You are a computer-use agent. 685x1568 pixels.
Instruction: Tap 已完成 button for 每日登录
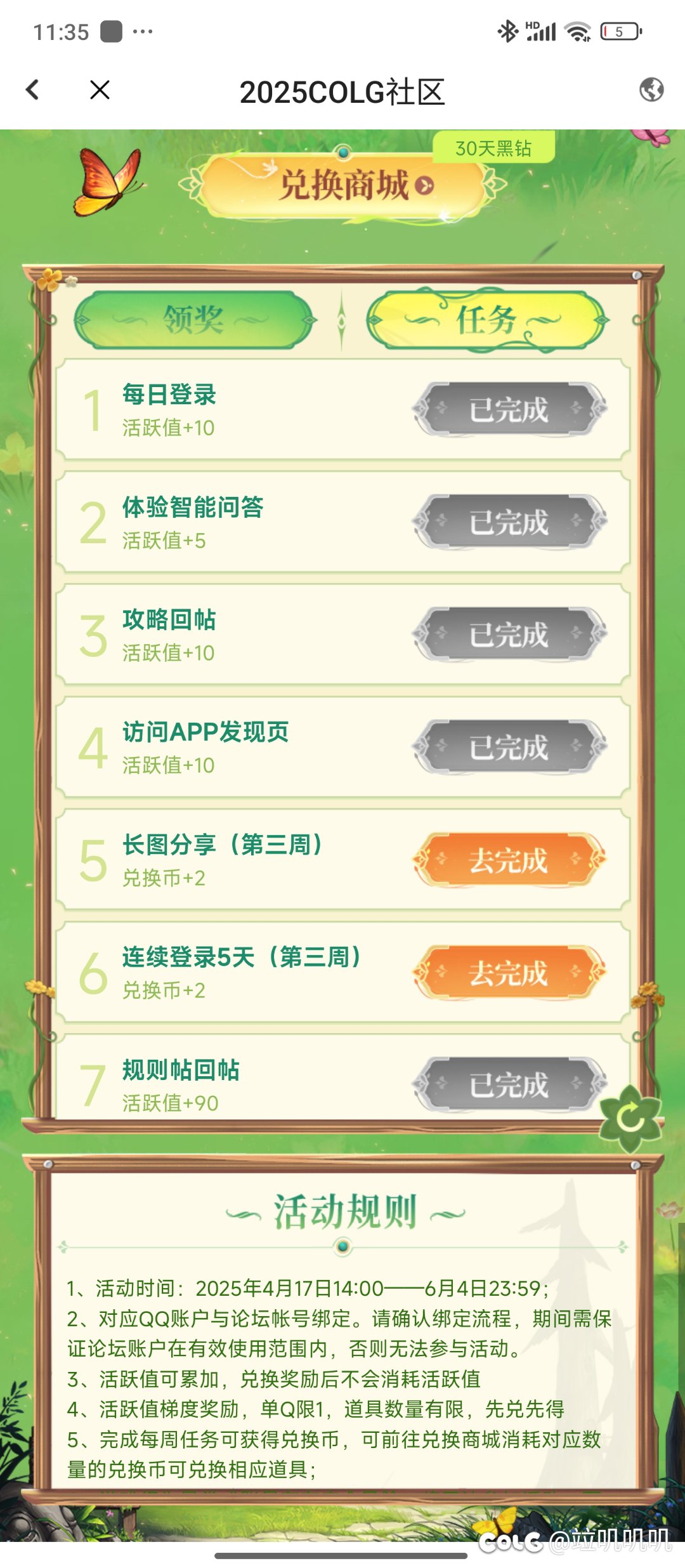point(509,409)
